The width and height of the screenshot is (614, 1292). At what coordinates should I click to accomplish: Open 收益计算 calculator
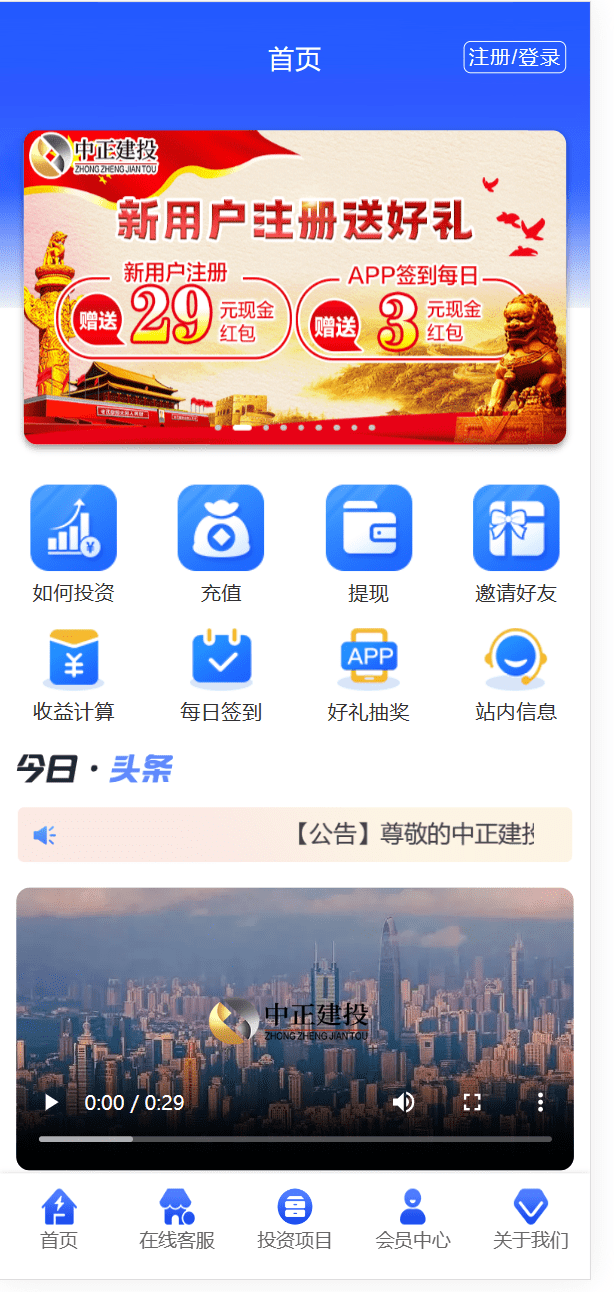(73, 673)
